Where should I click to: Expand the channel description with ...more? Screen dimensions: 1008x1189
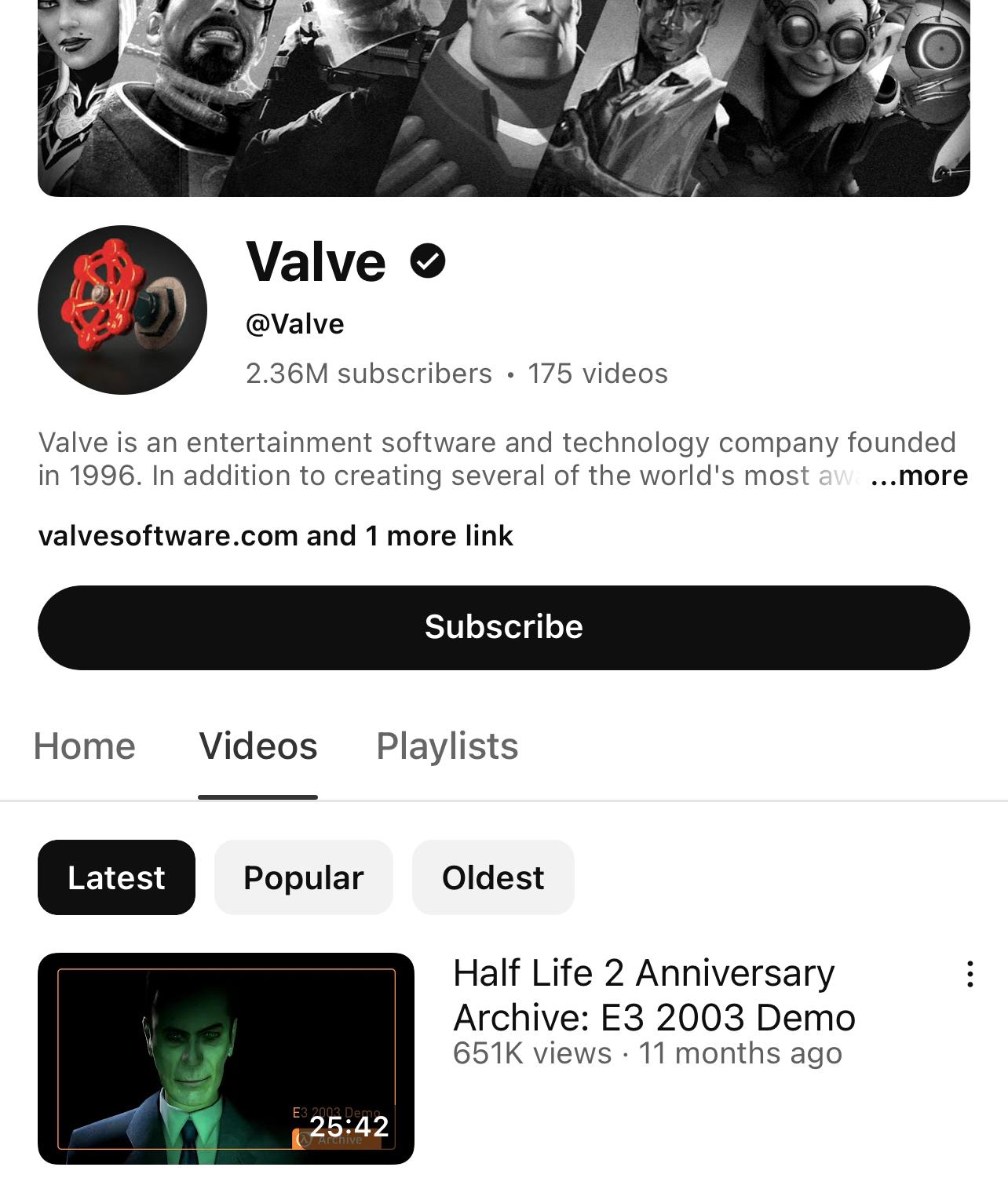click(x=919, y=476)
